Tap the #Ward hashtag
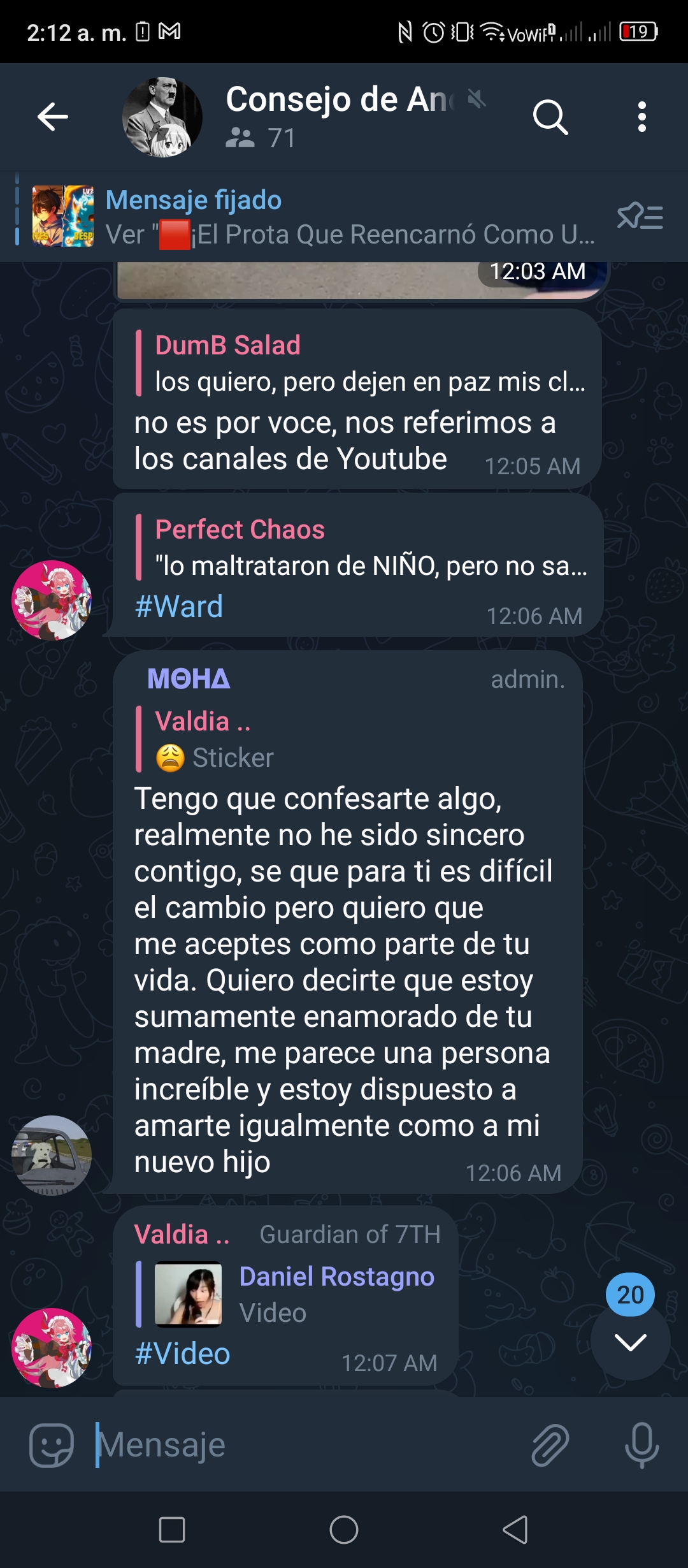This screenshot has width=688, height=1568. click(x=179, y=606)
